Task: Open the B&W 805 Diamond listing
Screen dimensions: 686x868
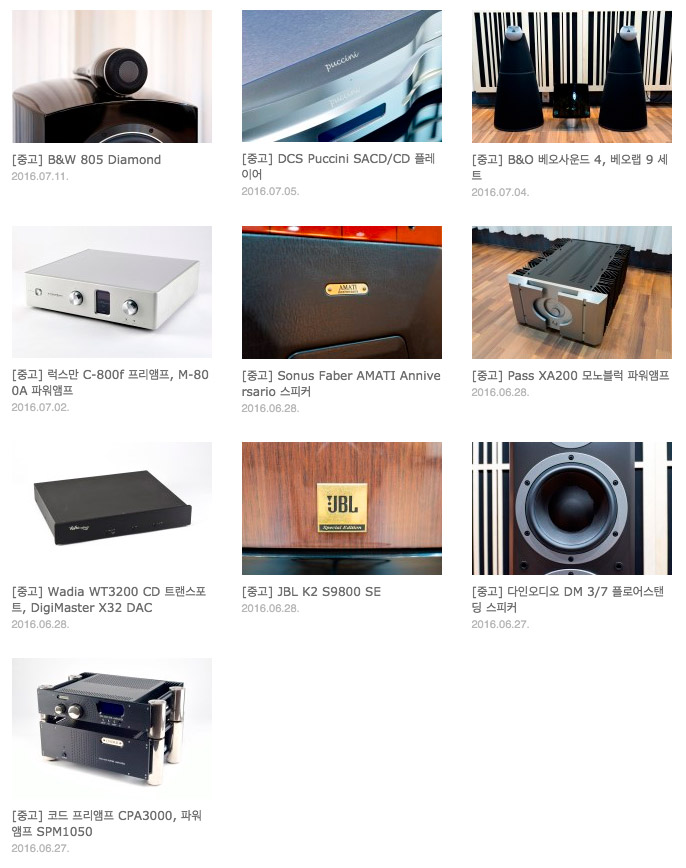Action: point(86,159)
